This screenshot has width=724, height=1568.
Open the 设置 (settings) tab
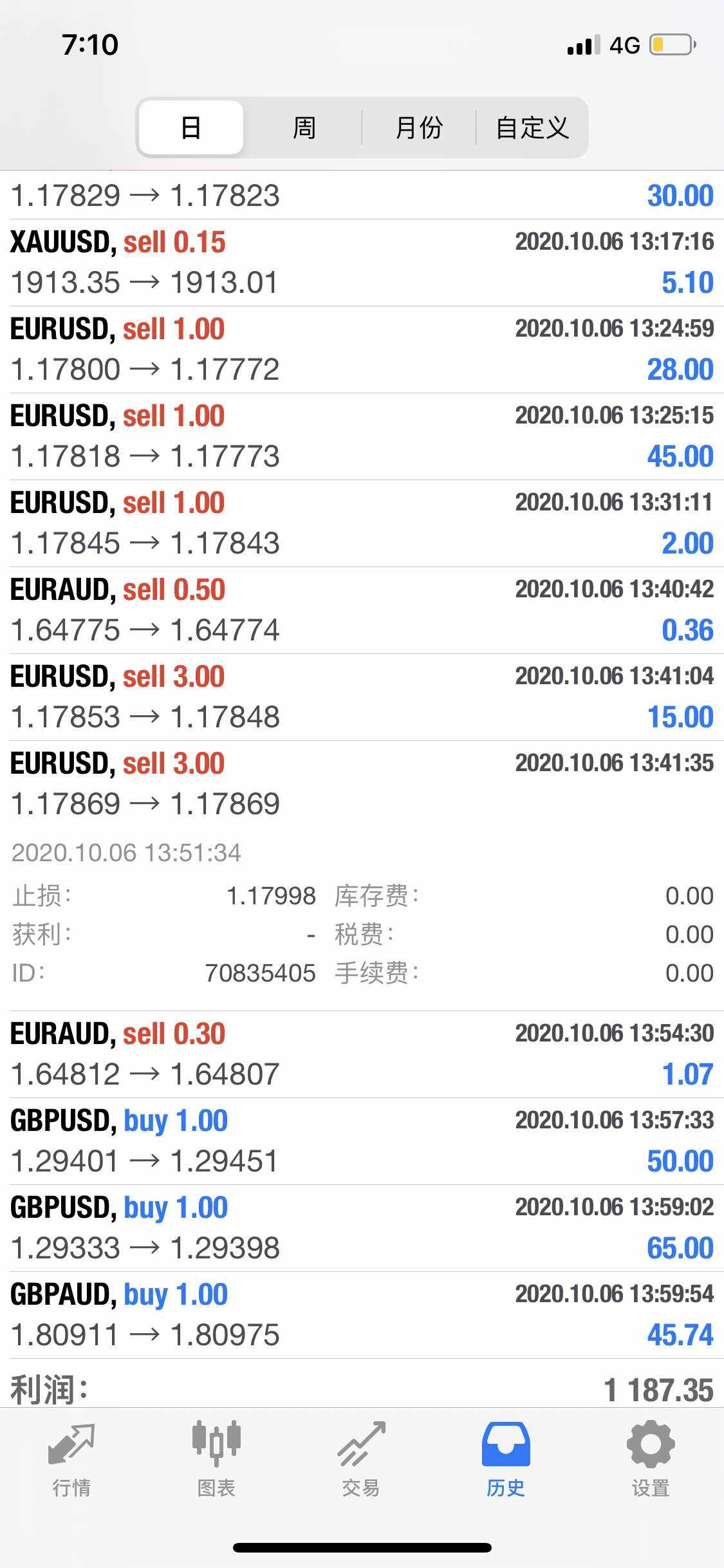click(651, 1459)
